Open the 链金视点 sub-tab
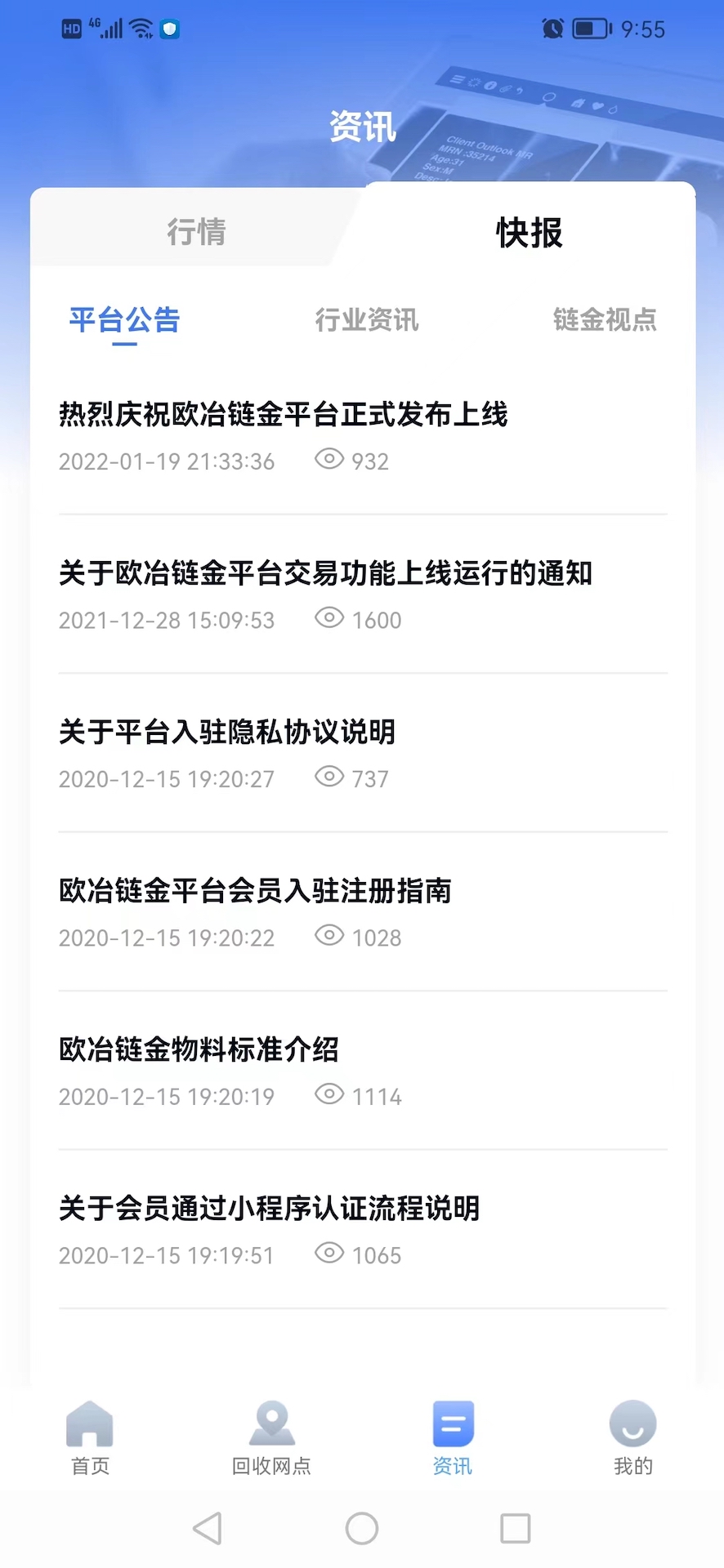Image resolution: width=724 pixels, height=1568 pixels. [605, 319]
